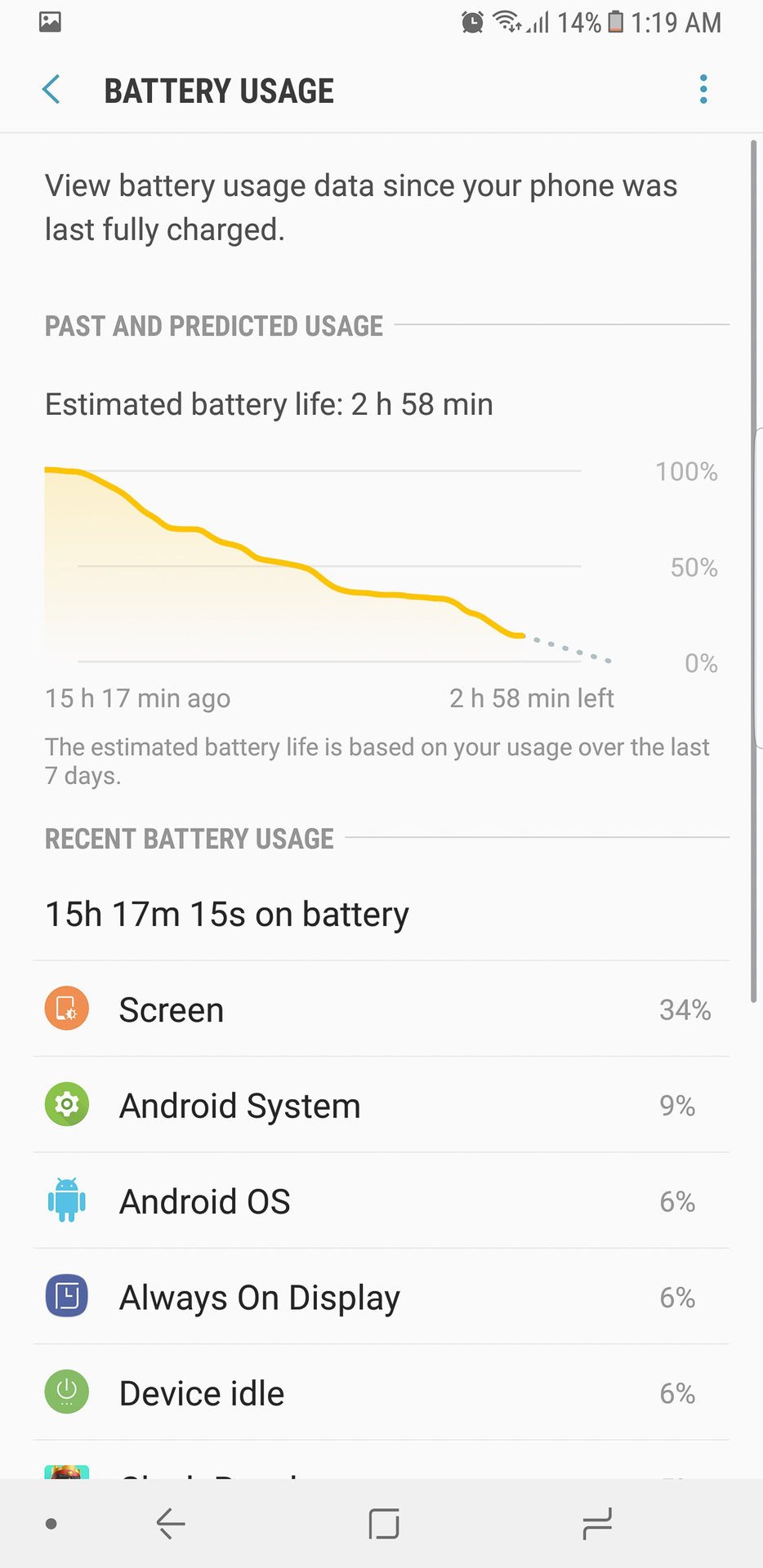
Task: Go back from Battery Usage
Action: tap(51, 90)
